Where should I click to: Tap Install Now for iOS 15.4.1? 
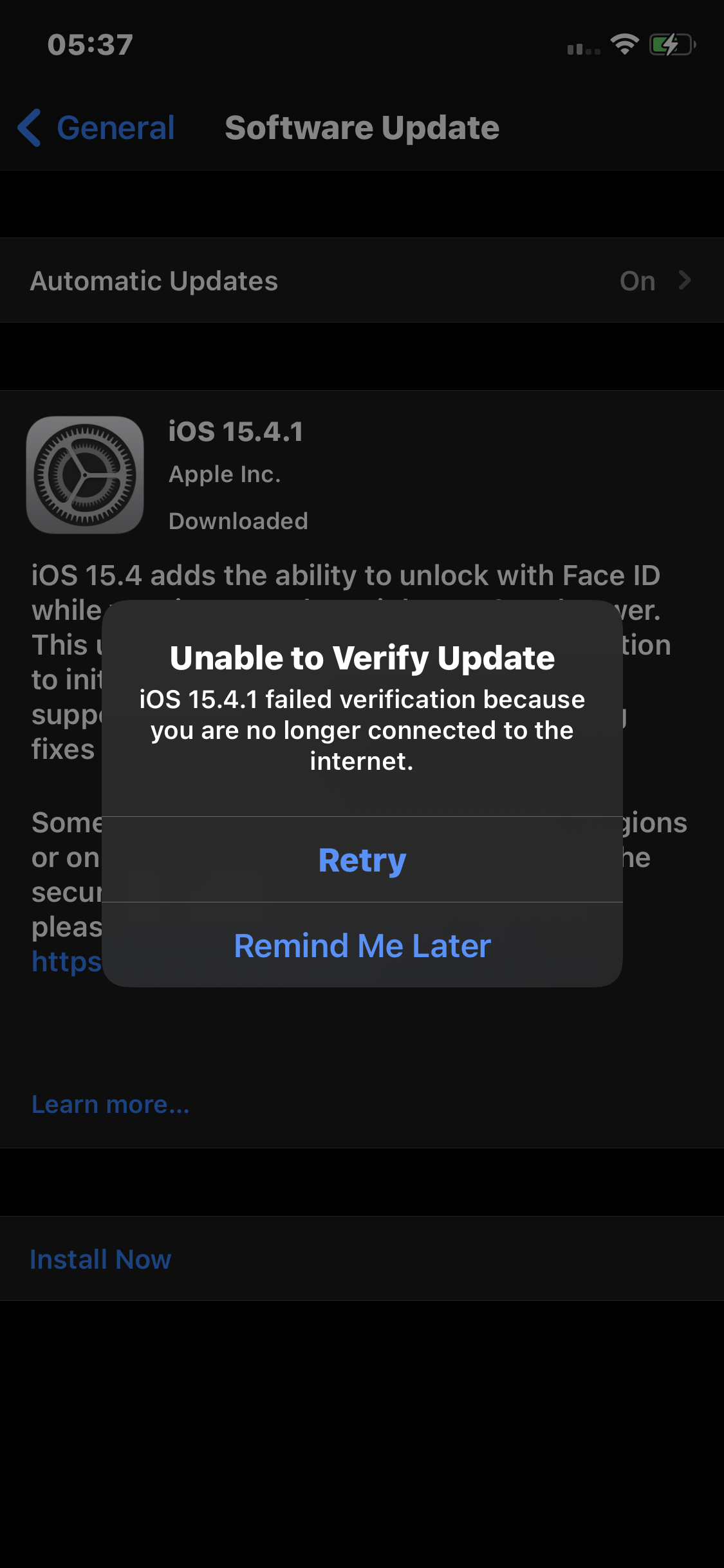[x=100, y=1259]
